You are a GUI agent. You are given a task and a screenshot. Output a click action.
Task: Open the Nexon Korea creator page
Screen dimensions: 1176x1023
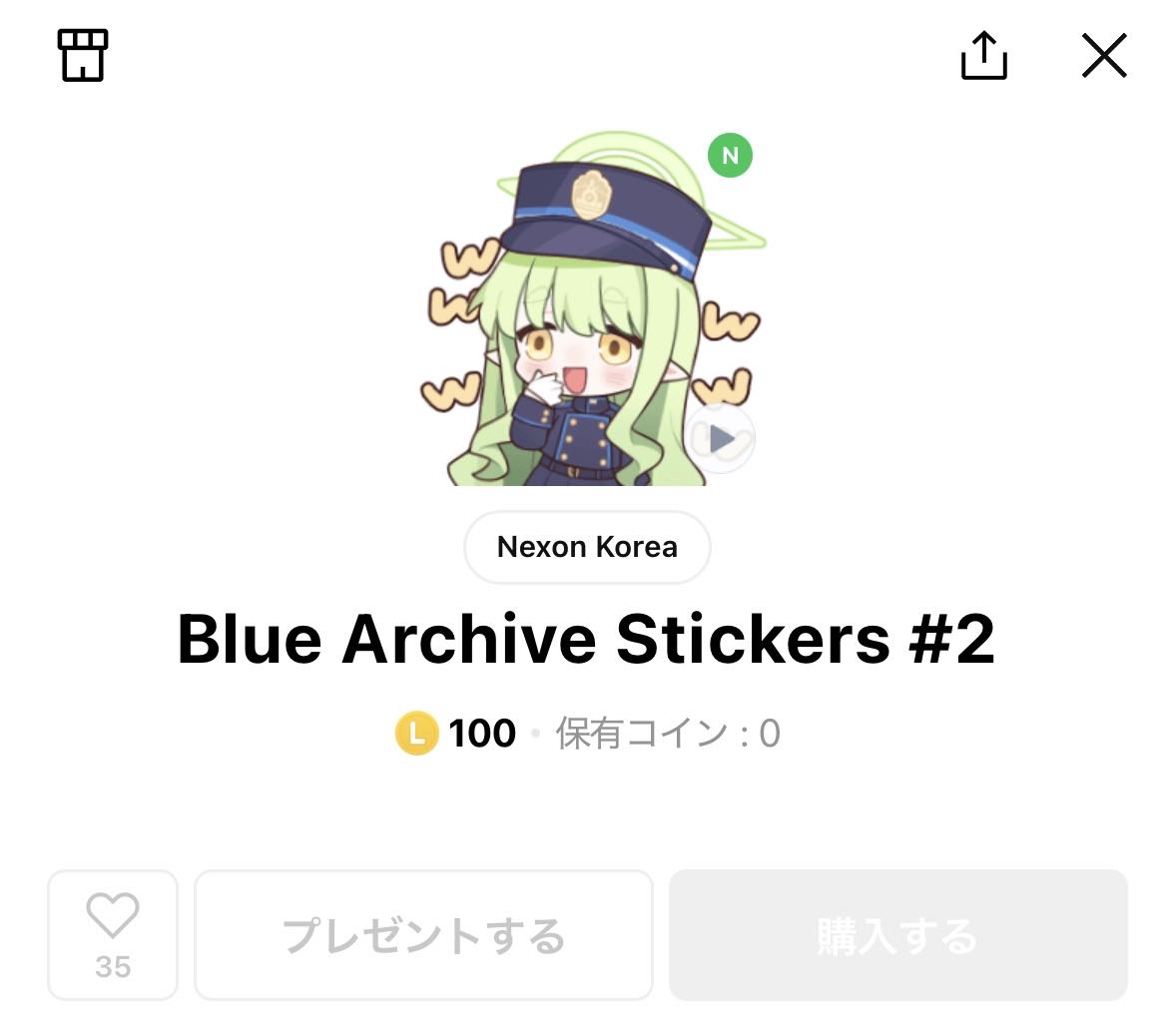pyautogui.click(x=587, y=547)
